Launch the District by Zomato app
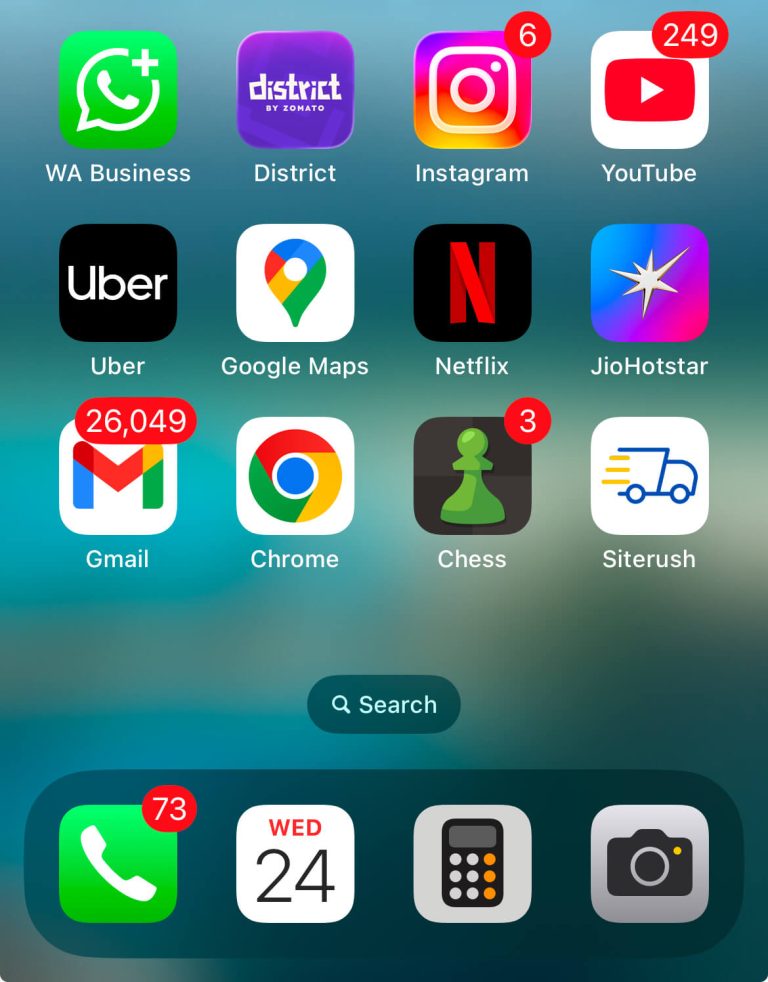 click(295, 90)
